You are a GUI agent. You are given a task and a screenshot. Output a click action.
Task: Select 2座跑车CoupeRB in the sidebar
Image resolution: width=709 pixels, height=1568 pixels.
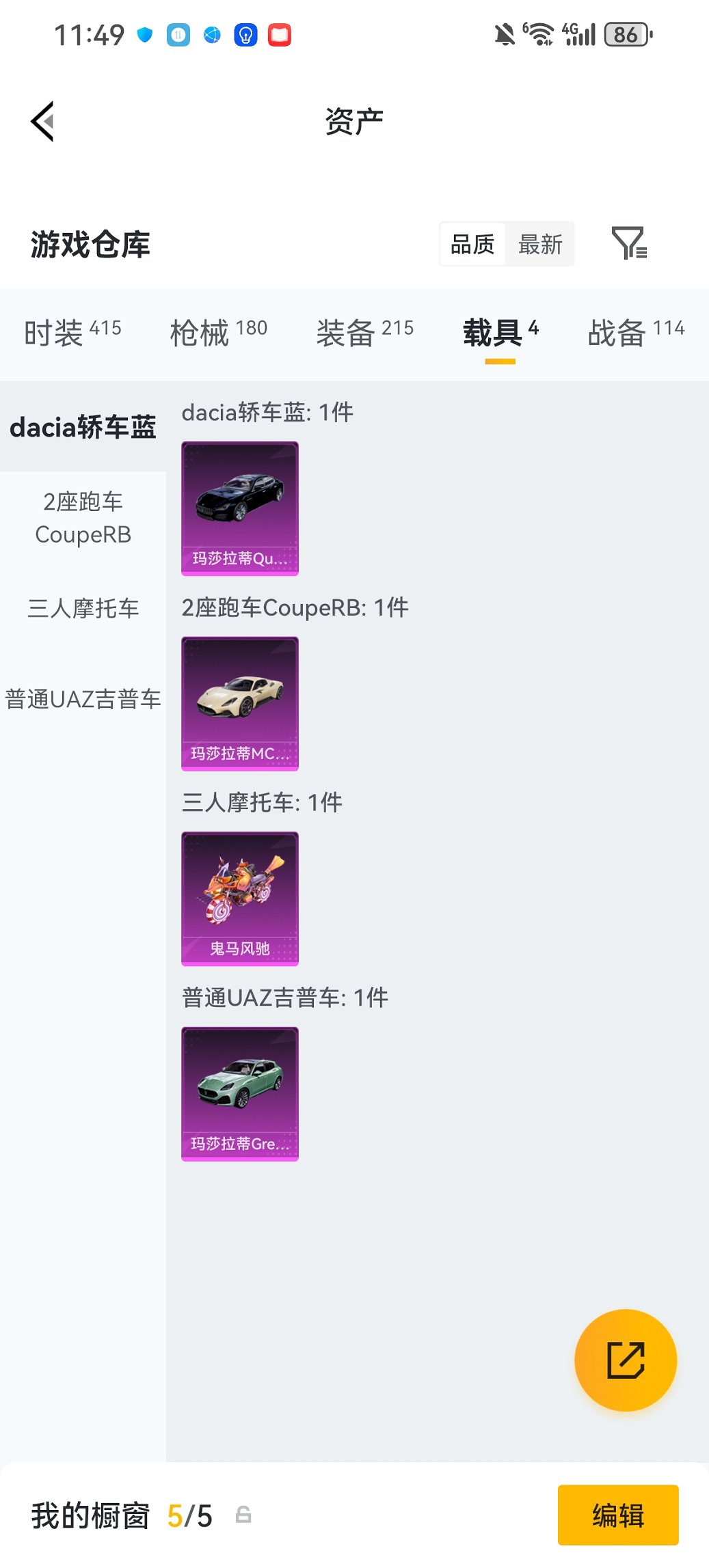83,518
